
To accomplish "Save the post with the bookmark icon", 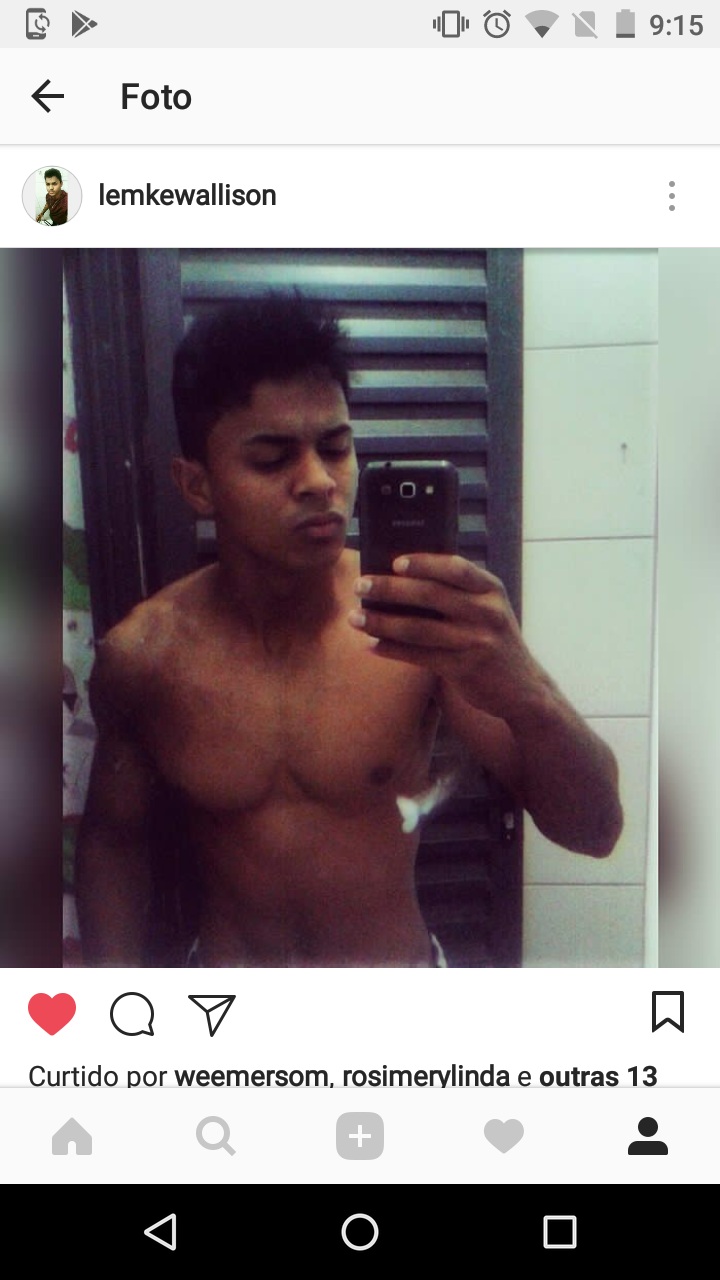I will [667, 1012].
